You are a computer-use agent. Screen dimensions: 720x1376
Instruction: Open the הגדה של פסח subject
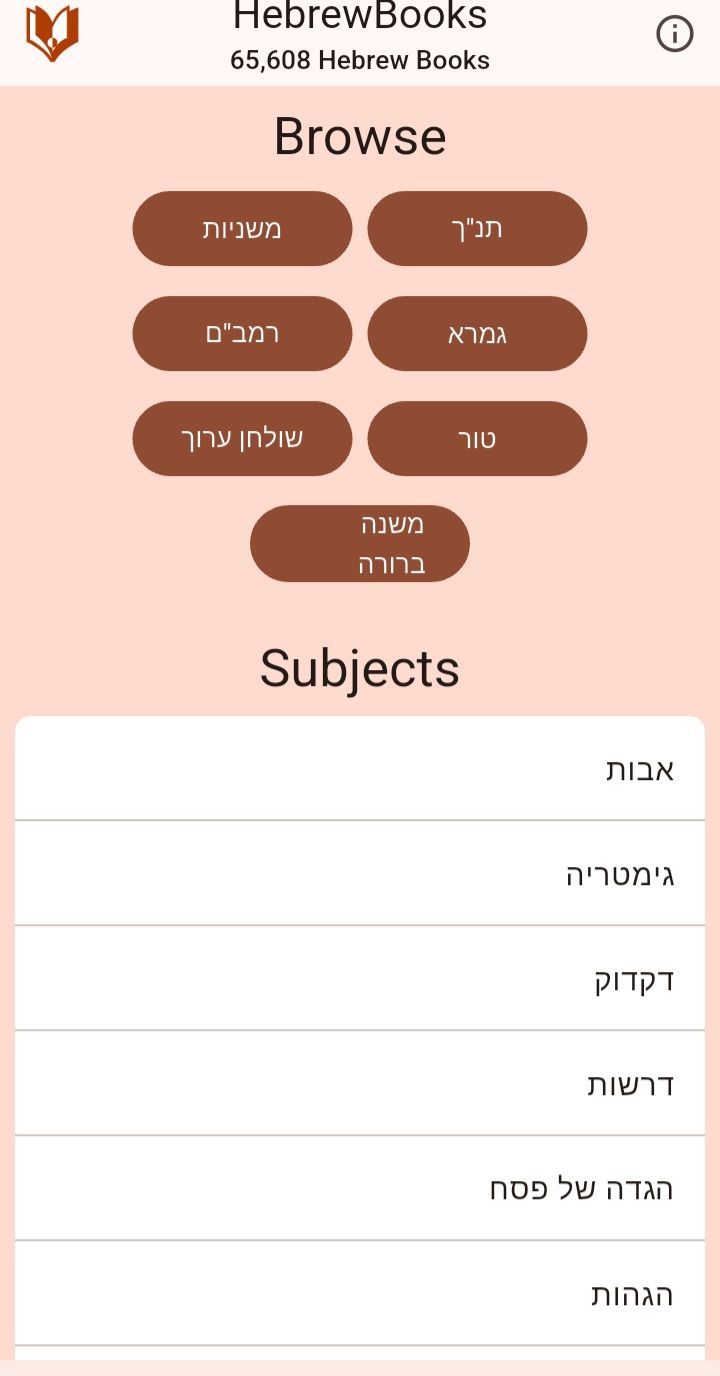360,1188
